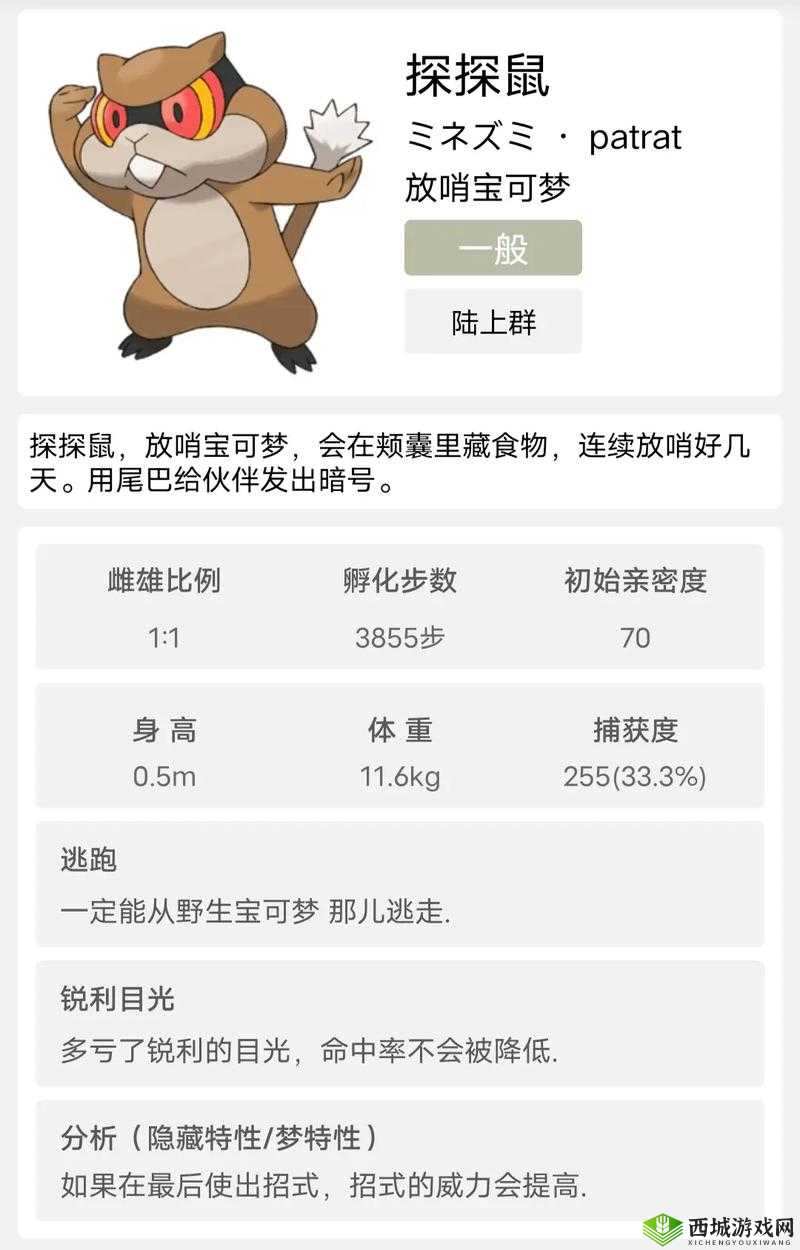Viewport: 800px width, 1250px height.
Task: Select the 一般 (Normal) type badge
Action: (x=492, y=249)
